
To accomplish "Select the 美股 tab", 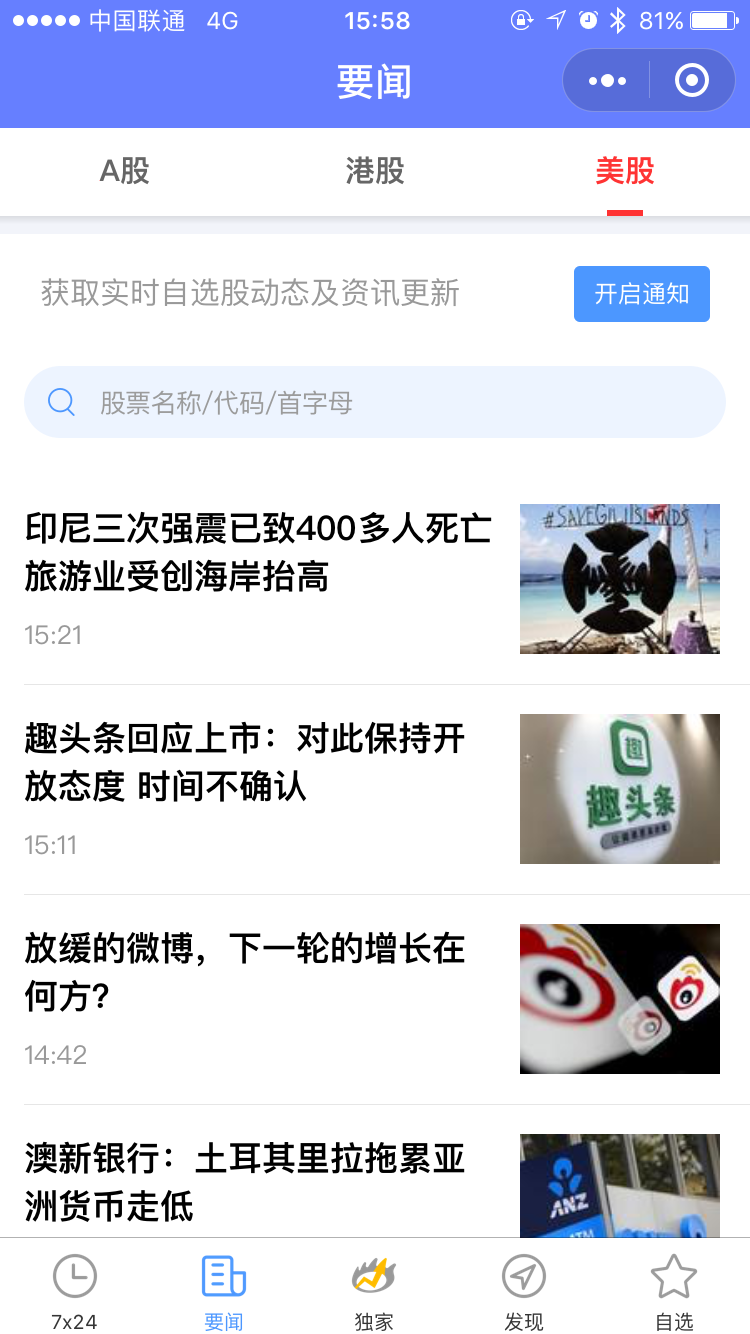I will [x=625, y=171].
